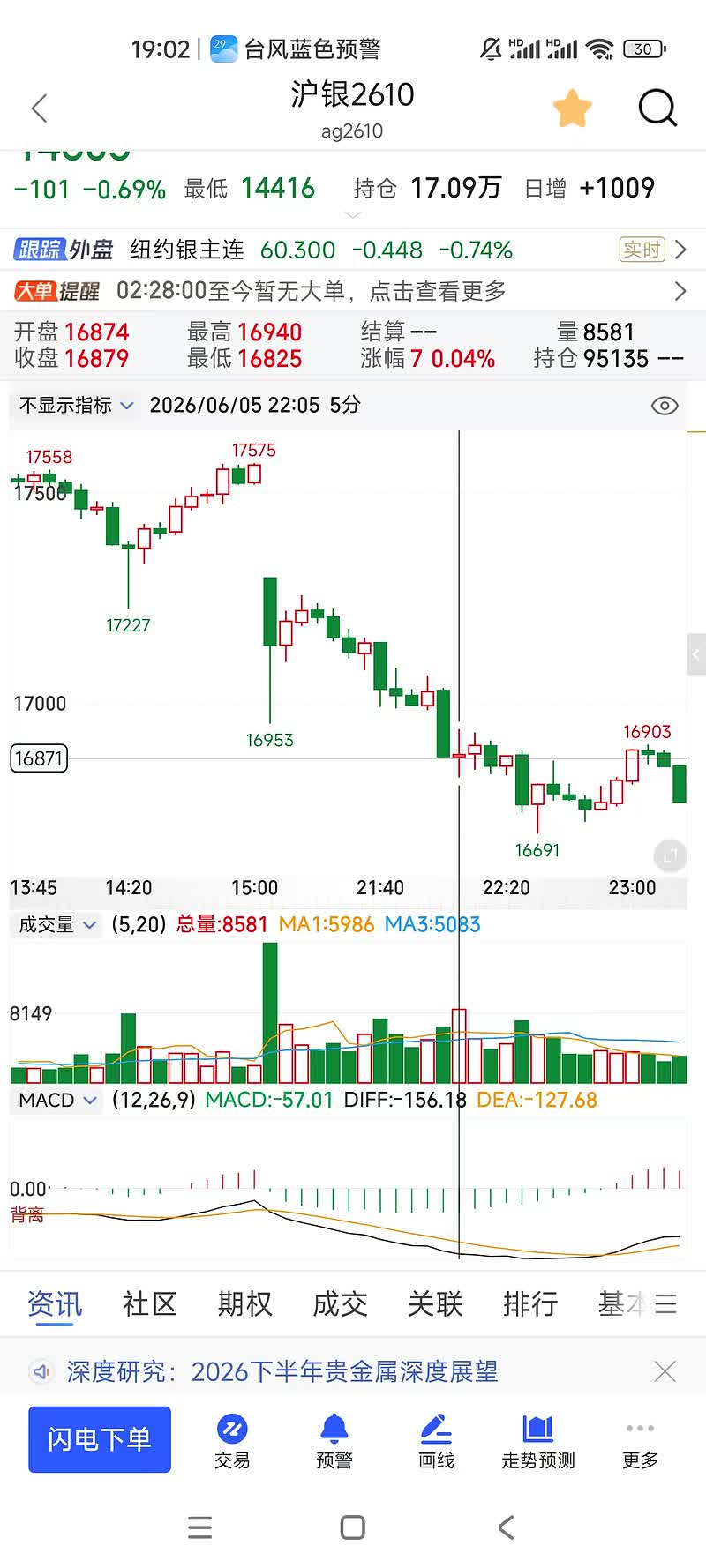Expand the chart to full screen
The image size is (706, 1568).
[670, 855]
